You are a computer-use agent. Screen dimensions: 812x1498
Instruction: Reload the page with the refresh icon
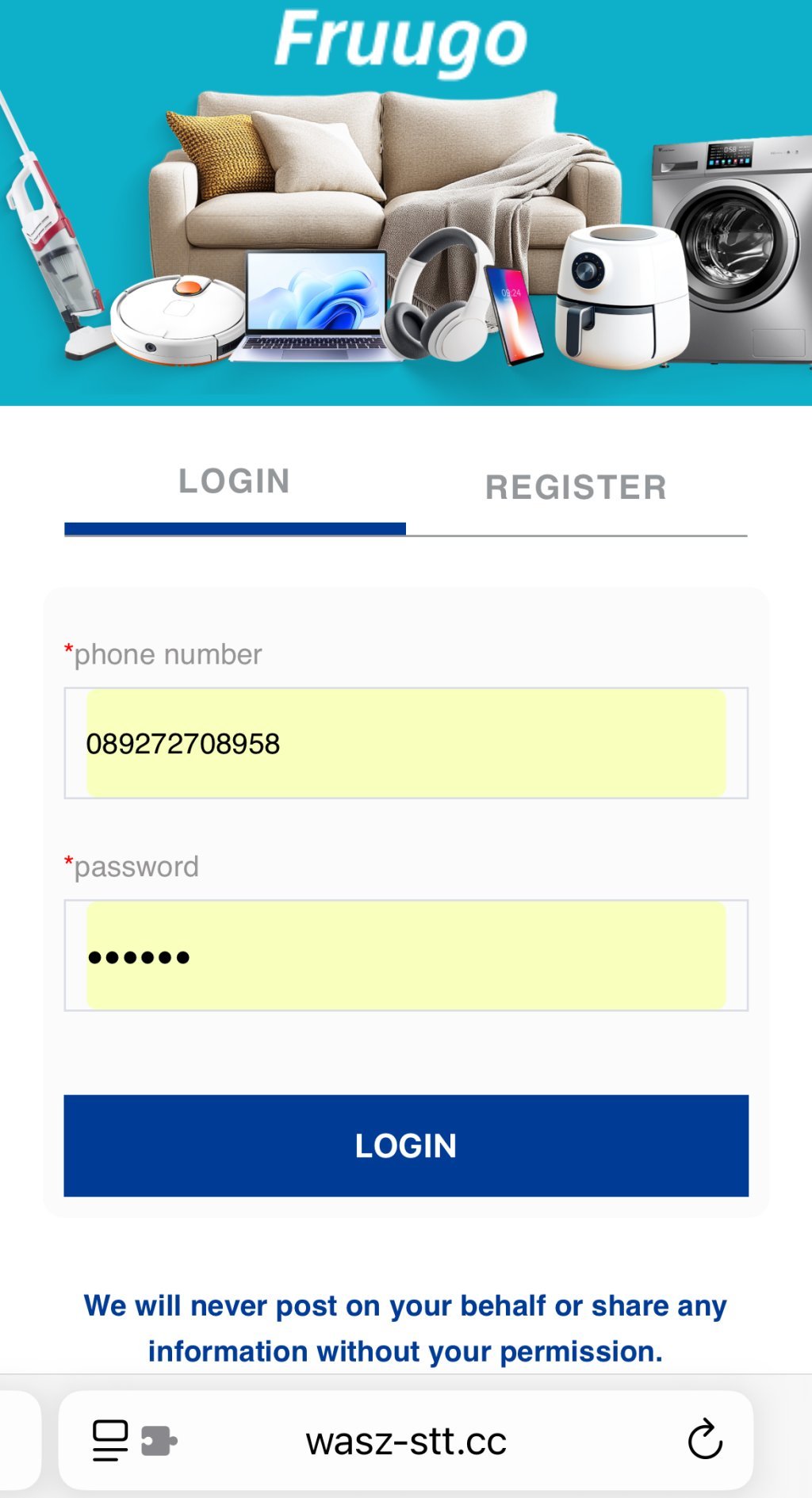point(704,1440)
